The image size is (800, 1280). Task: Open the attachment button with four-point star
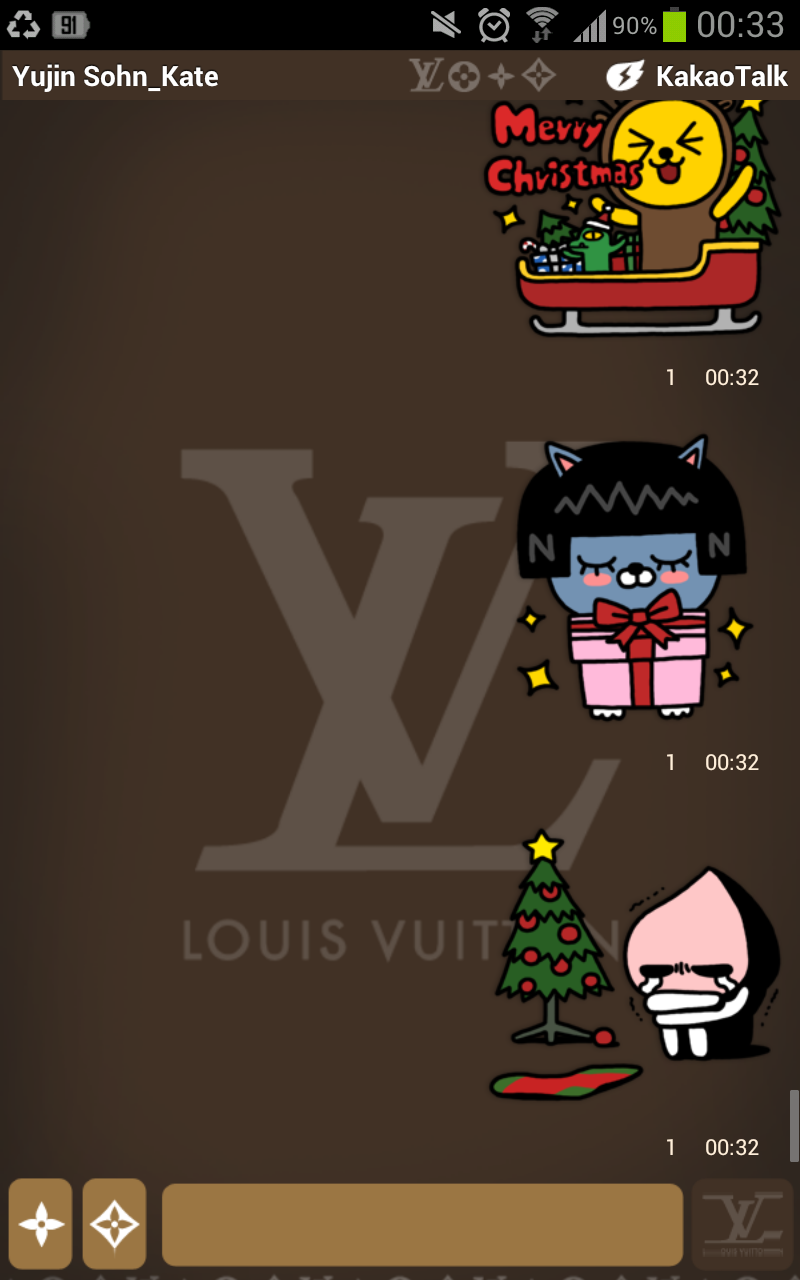click(41, 1224)
